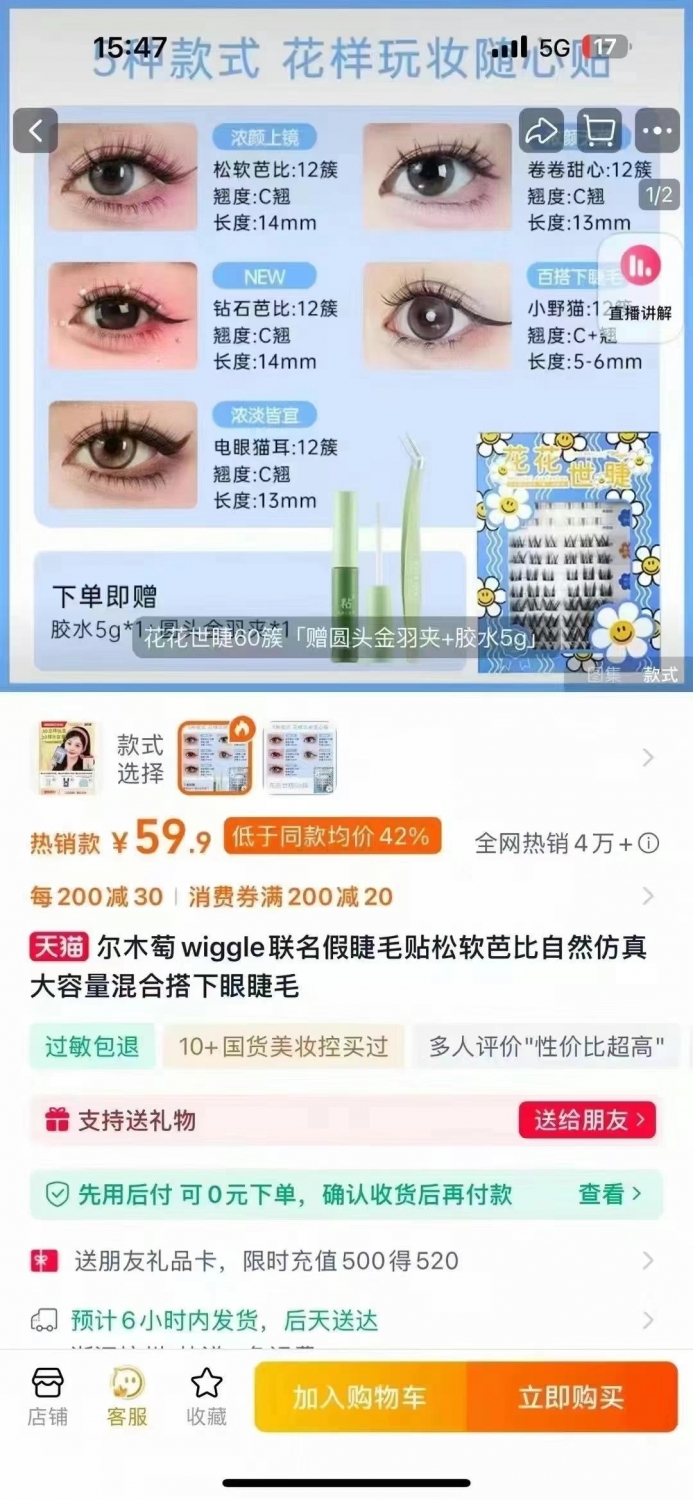Go back with the top-left arrow
This screenshot has width=693, height=1500.
point(36,131)
